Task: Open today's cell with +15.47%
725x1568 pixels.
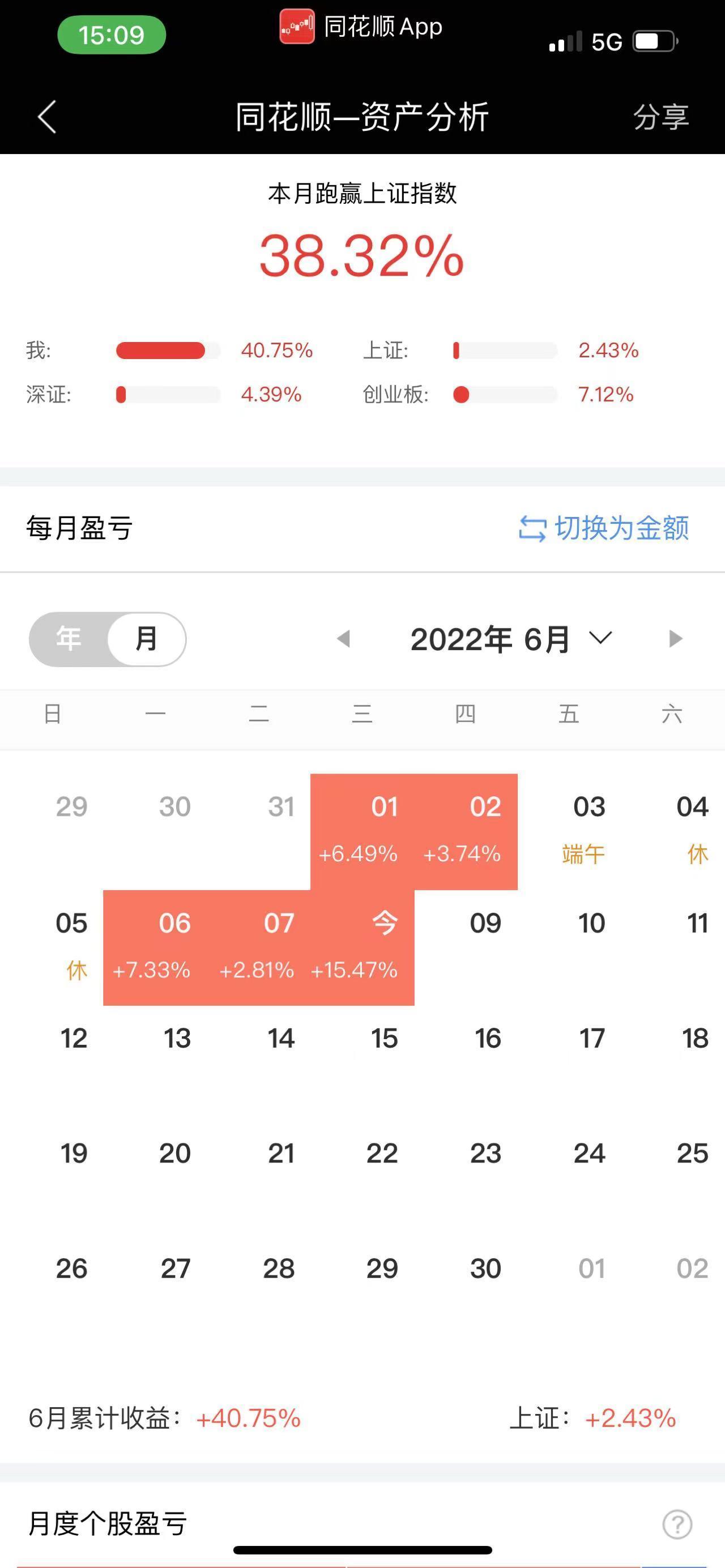Action: click(362, 948)
